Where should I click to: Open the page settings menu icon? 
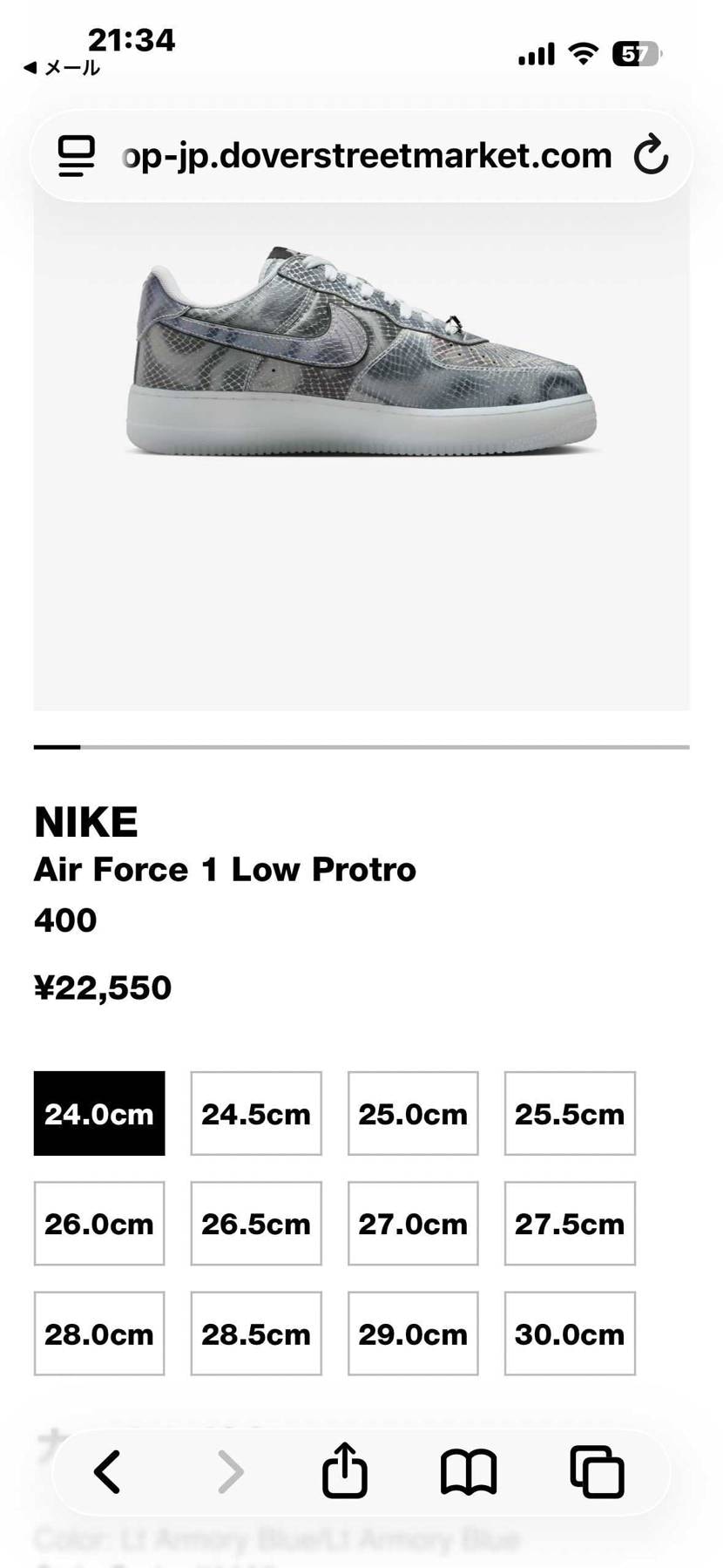[x=77, y=156]
